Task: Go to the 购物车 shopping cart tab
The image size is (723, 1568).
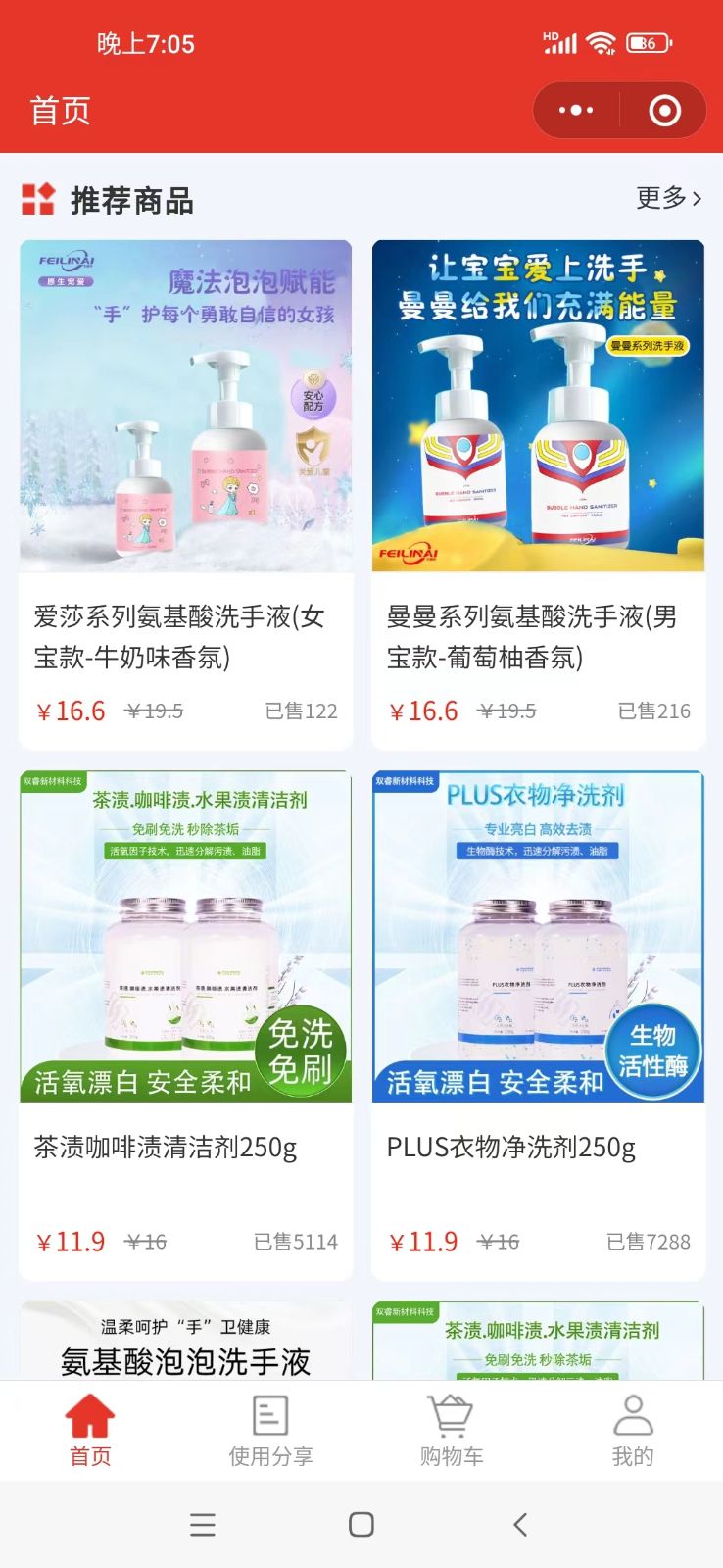Action: click(x=451, y=1431)
